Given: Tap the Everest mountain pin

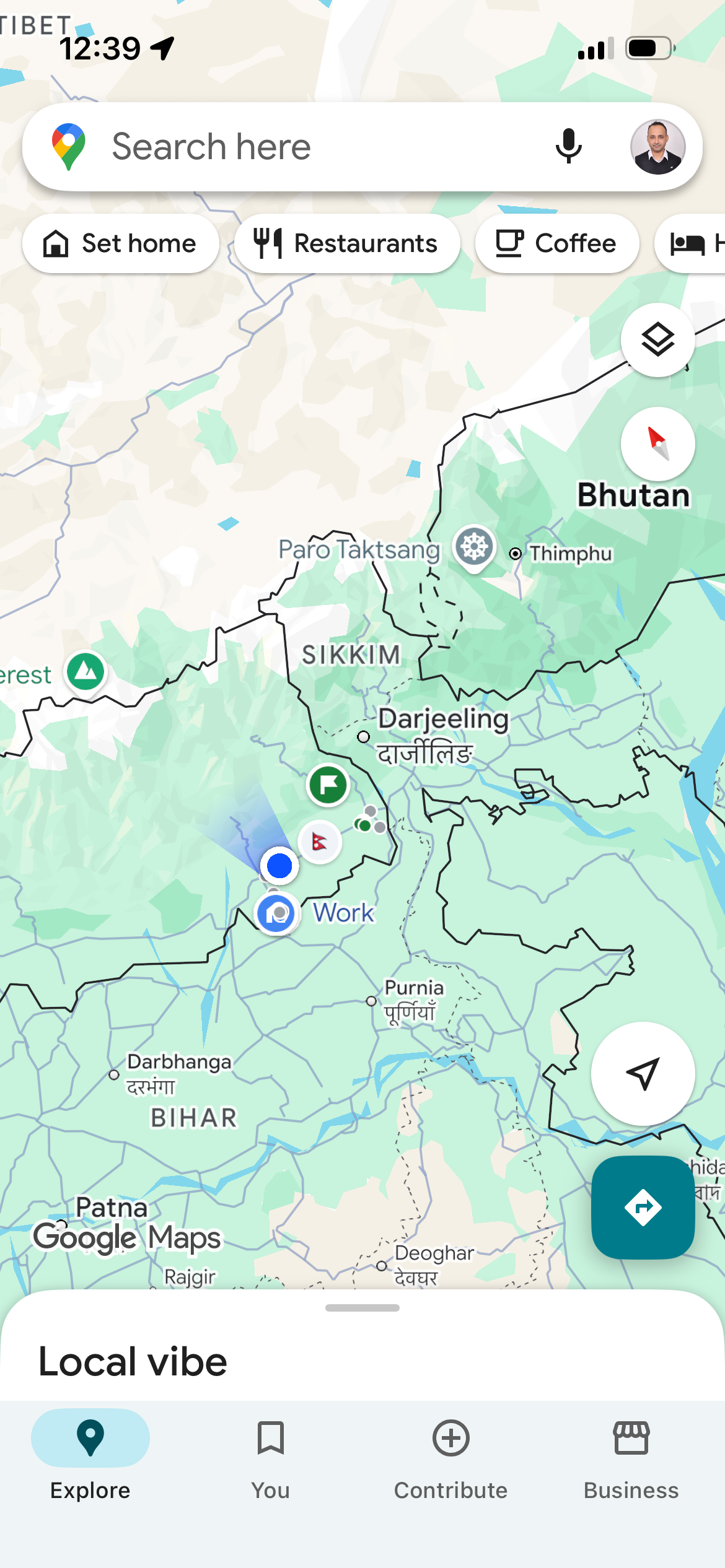Looking at the screenshot, I should pos(86,673).
